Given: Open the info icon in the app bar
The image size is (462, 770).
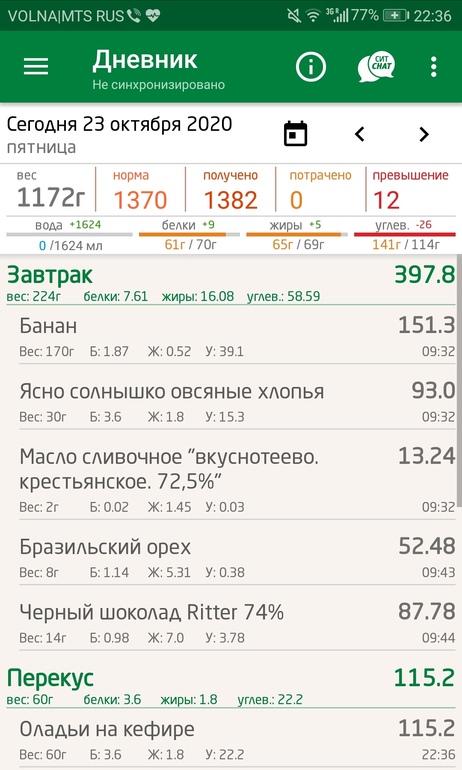Looking at the screenshot, I should pos(310,66).
